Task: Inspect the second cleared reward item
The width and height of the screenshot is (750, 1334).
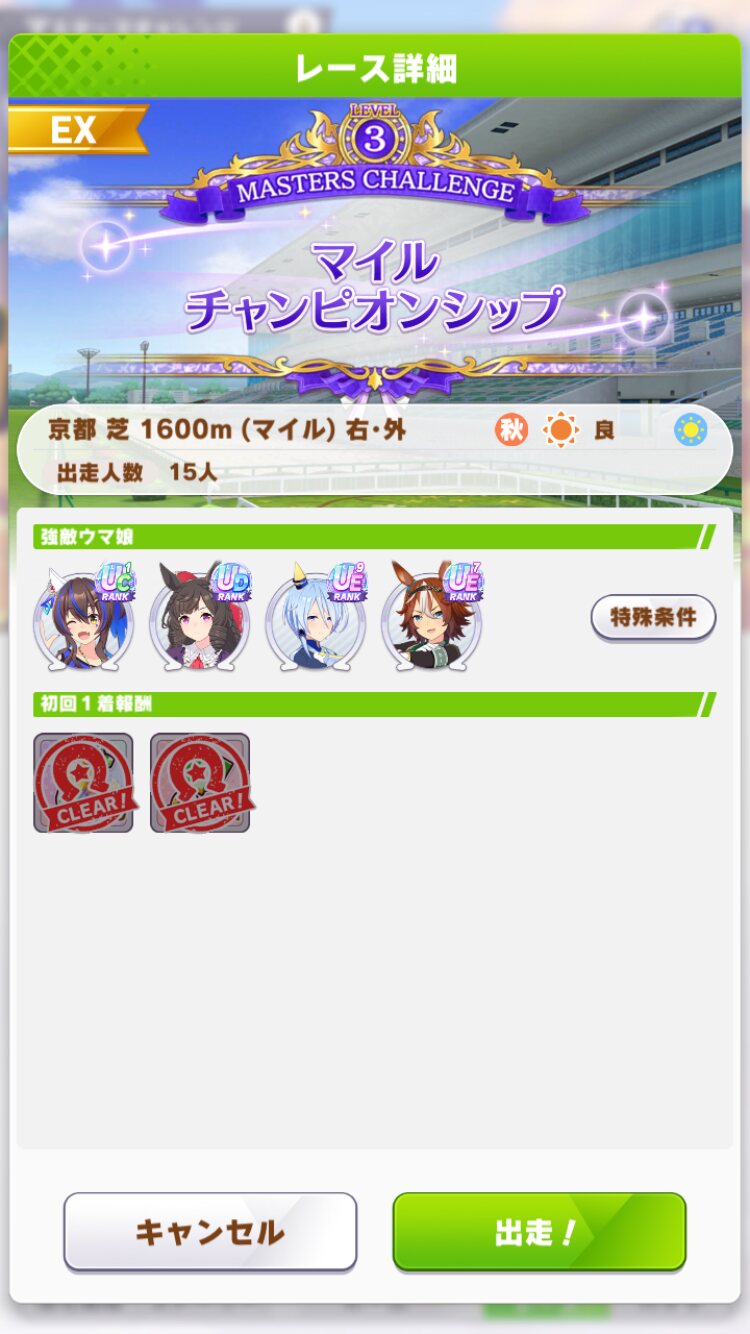Action: (x=200, y=783)
